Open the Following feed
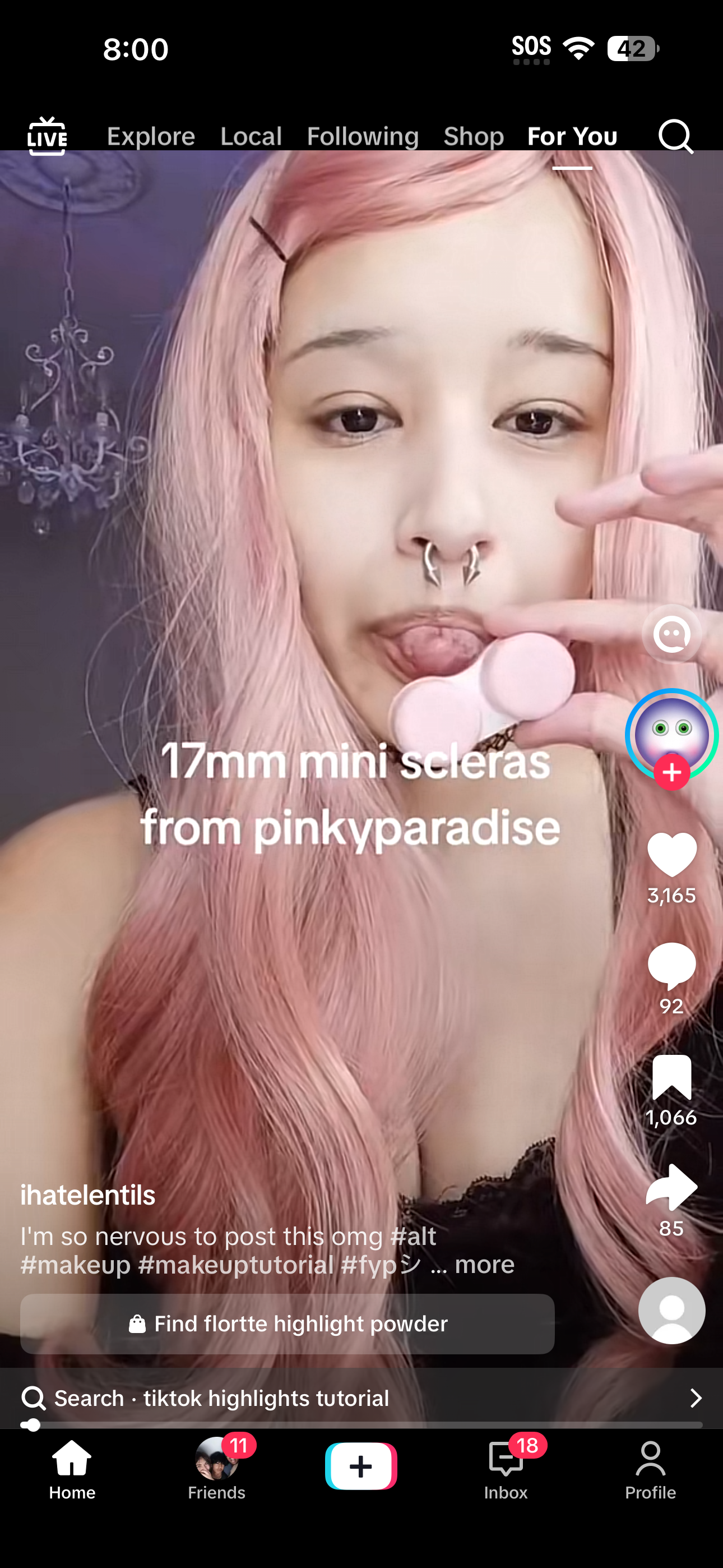 (363, 136)
